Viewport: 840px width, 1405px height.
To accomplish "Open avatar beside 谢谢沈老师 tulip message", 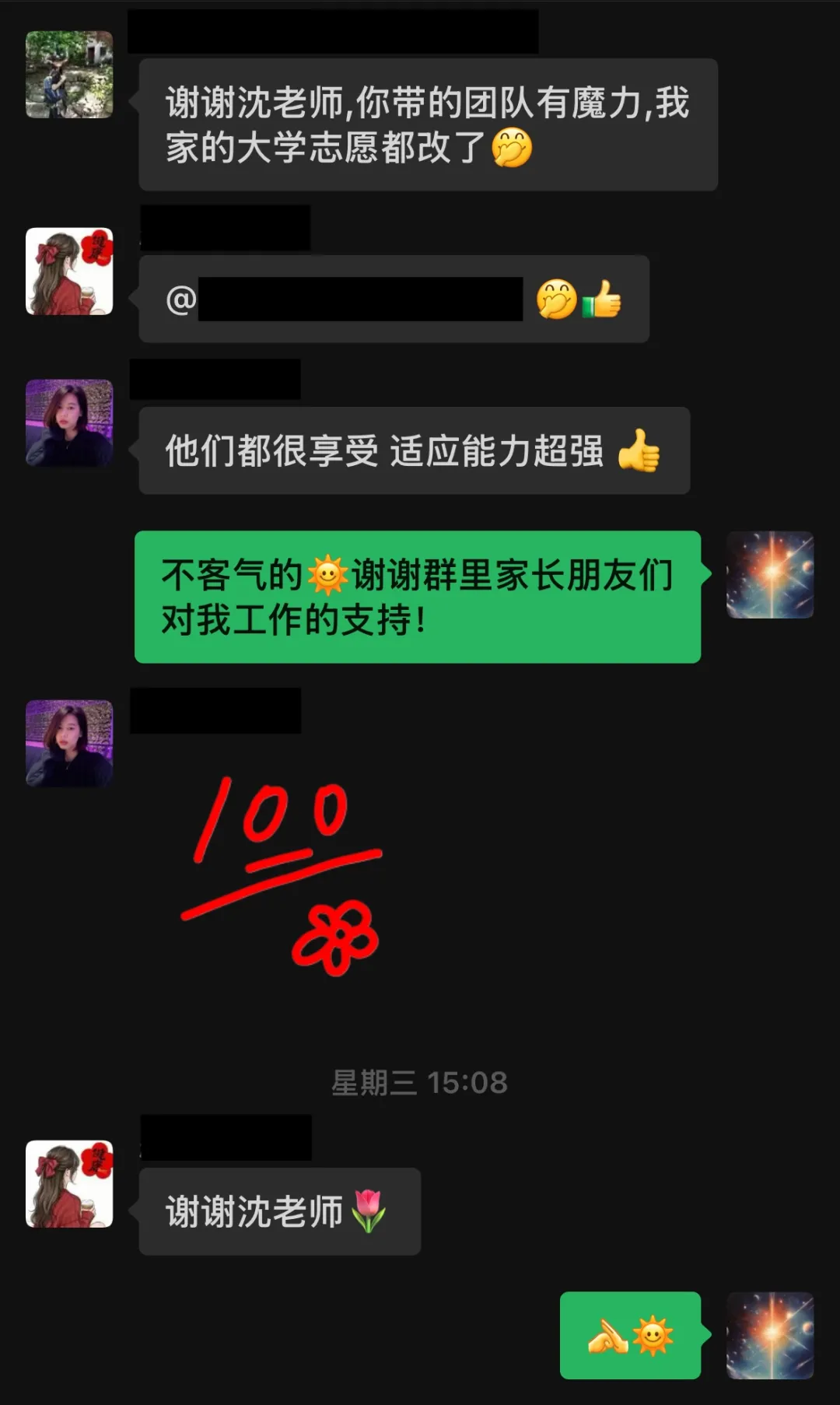I will 69,1184.
